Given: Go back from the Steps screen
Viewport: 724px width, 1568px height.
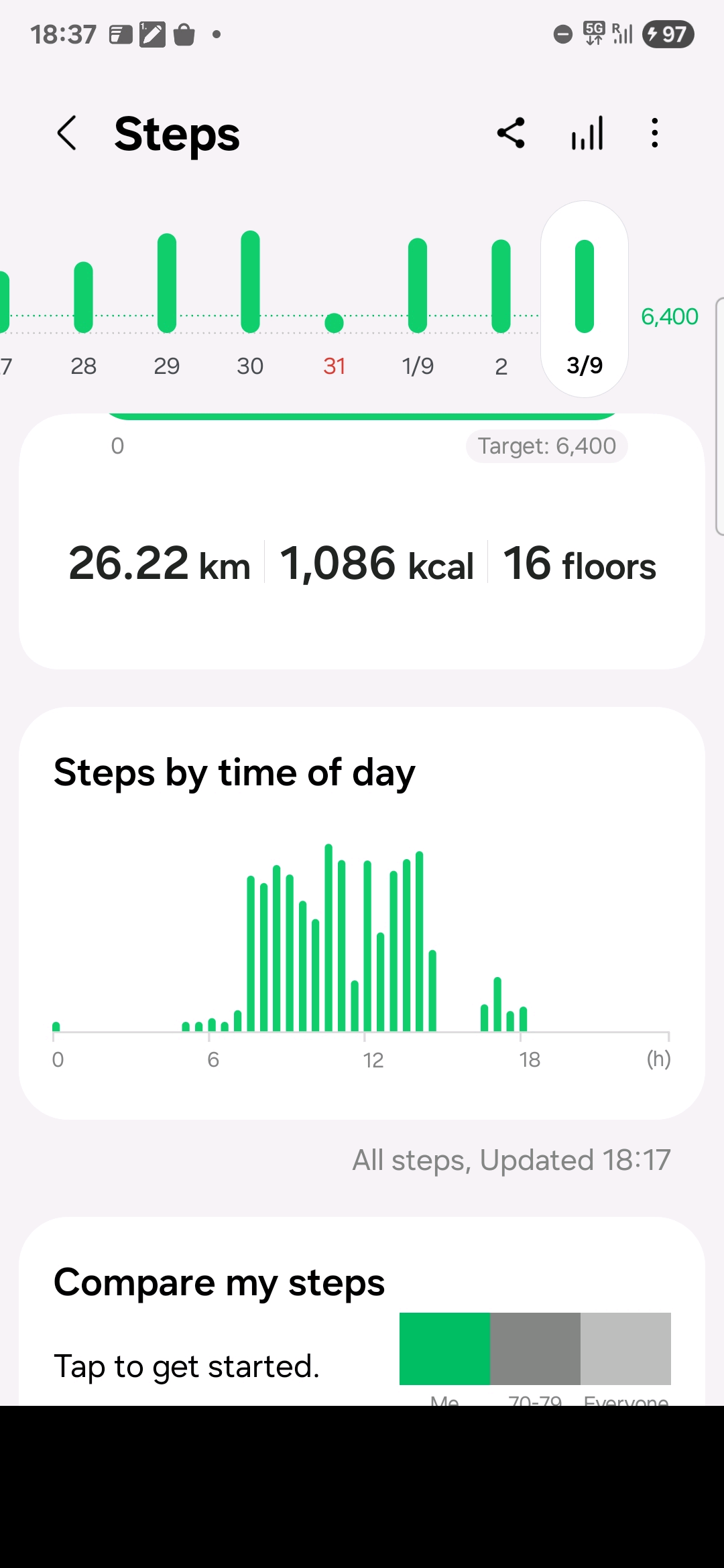Looking at the screenshot, I should 67,133.
